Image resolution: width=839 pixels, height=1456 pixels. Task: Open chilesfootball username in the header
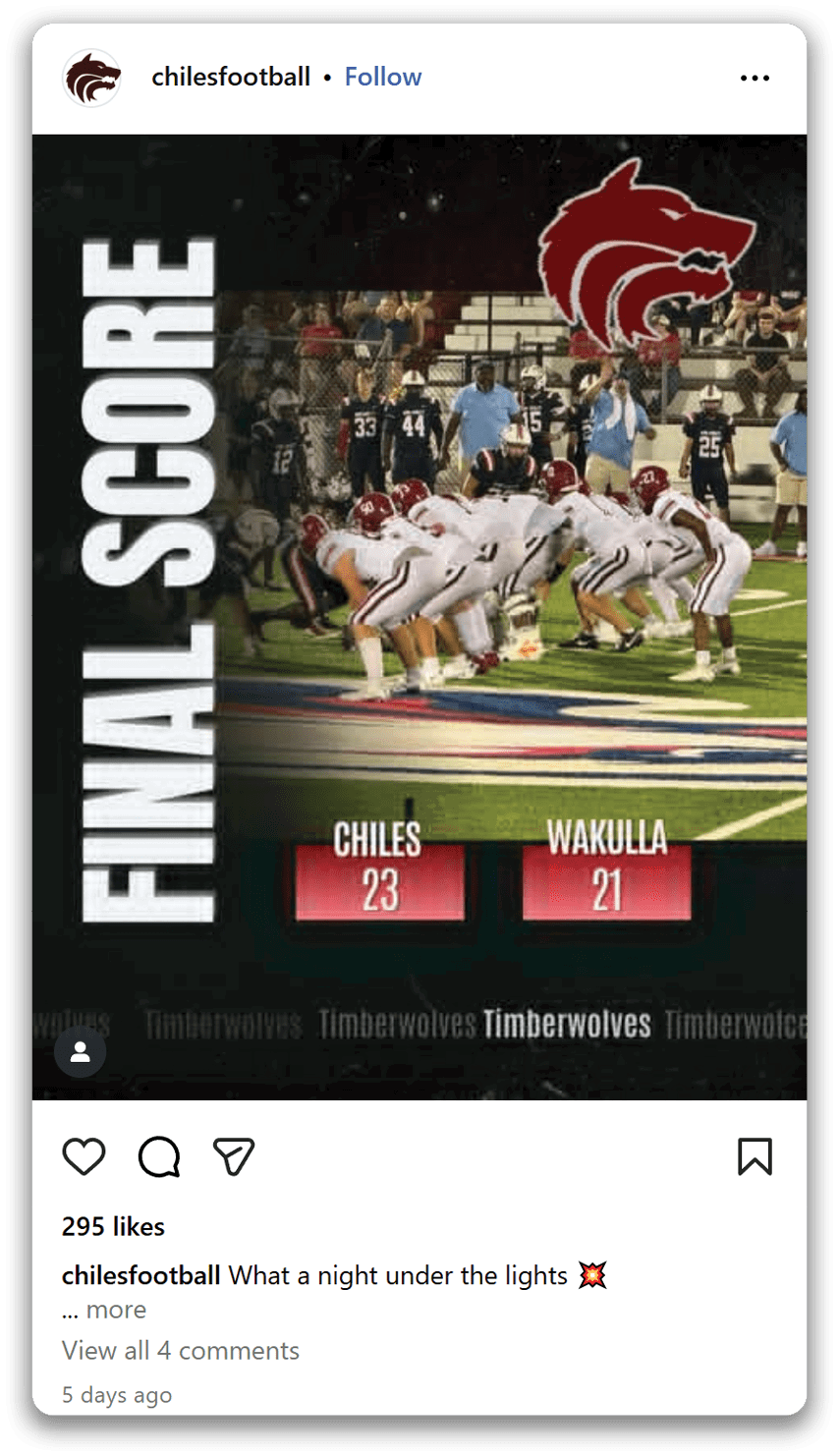tap(231, 77)
